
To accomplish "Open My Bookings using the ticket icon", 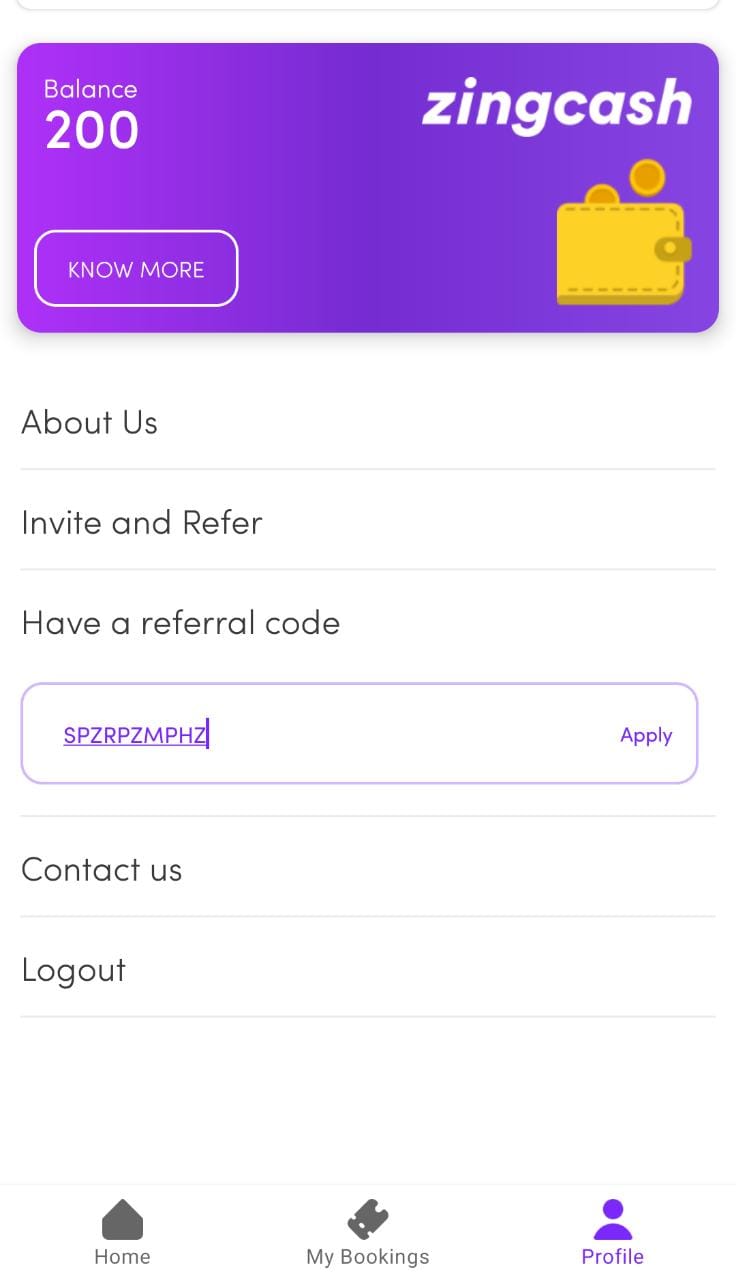I will point(368,1219).
